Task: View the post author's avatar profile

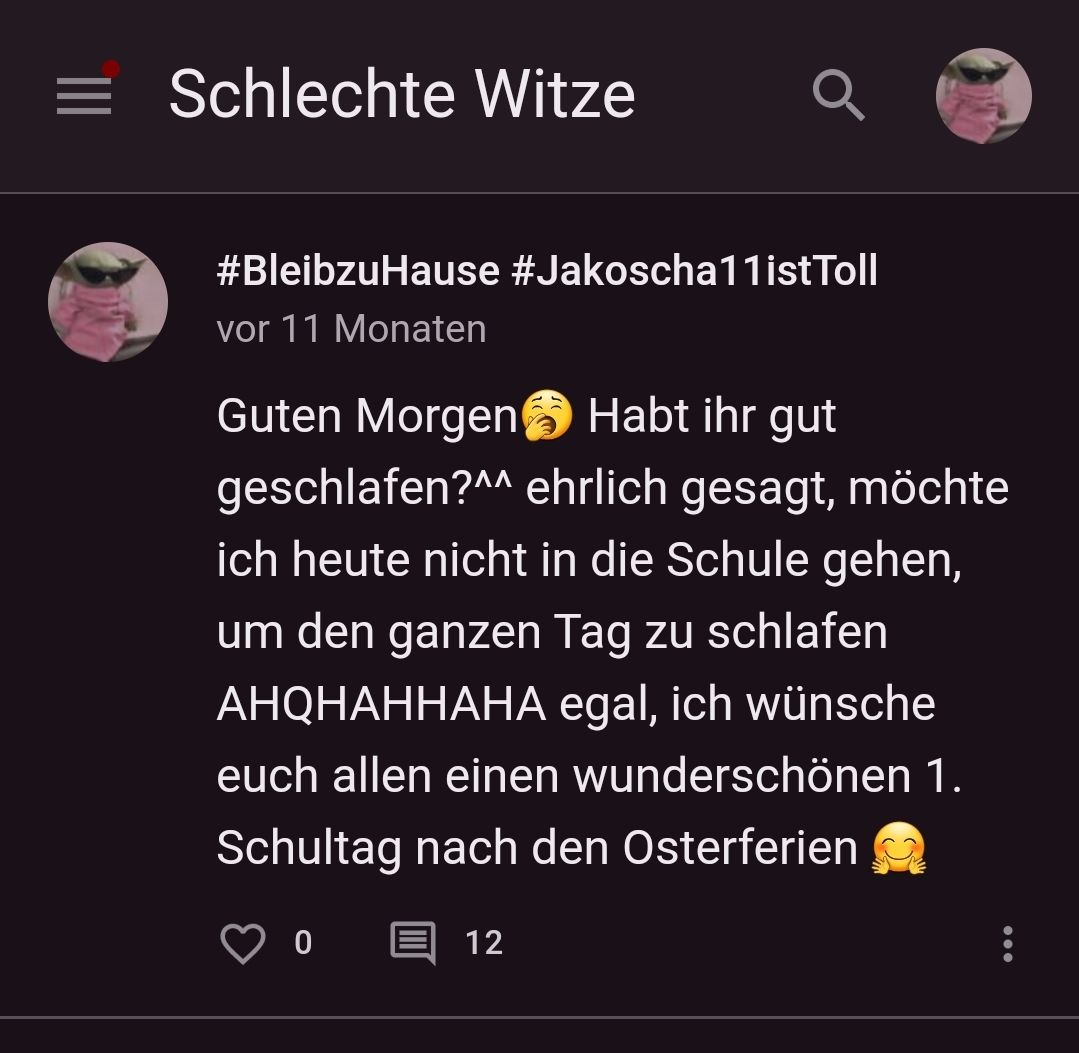Action: 108,301
